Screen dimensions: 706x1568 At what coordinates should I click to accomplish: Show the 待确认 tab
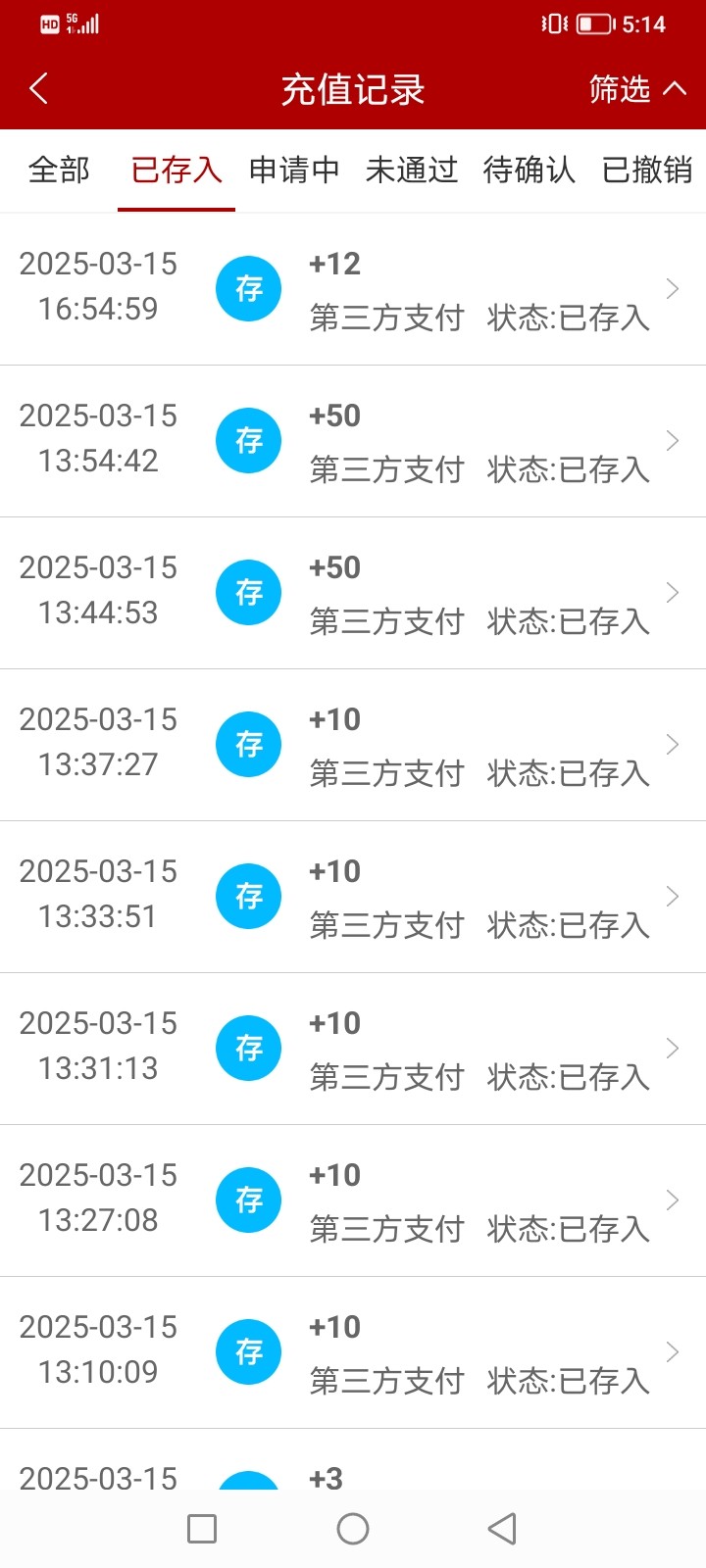529,171
